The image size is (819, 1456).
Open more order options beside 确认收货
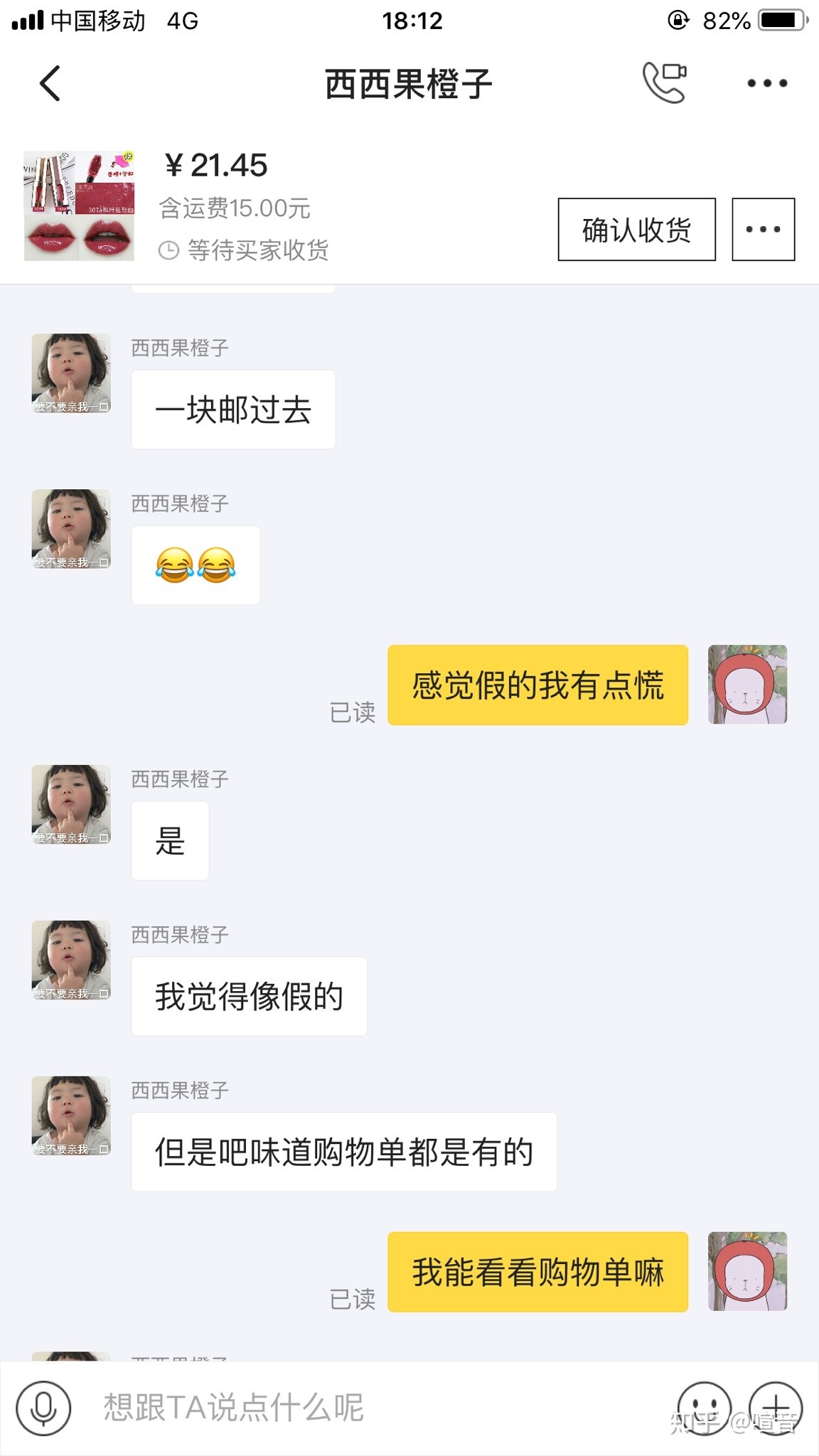(763, 230)
